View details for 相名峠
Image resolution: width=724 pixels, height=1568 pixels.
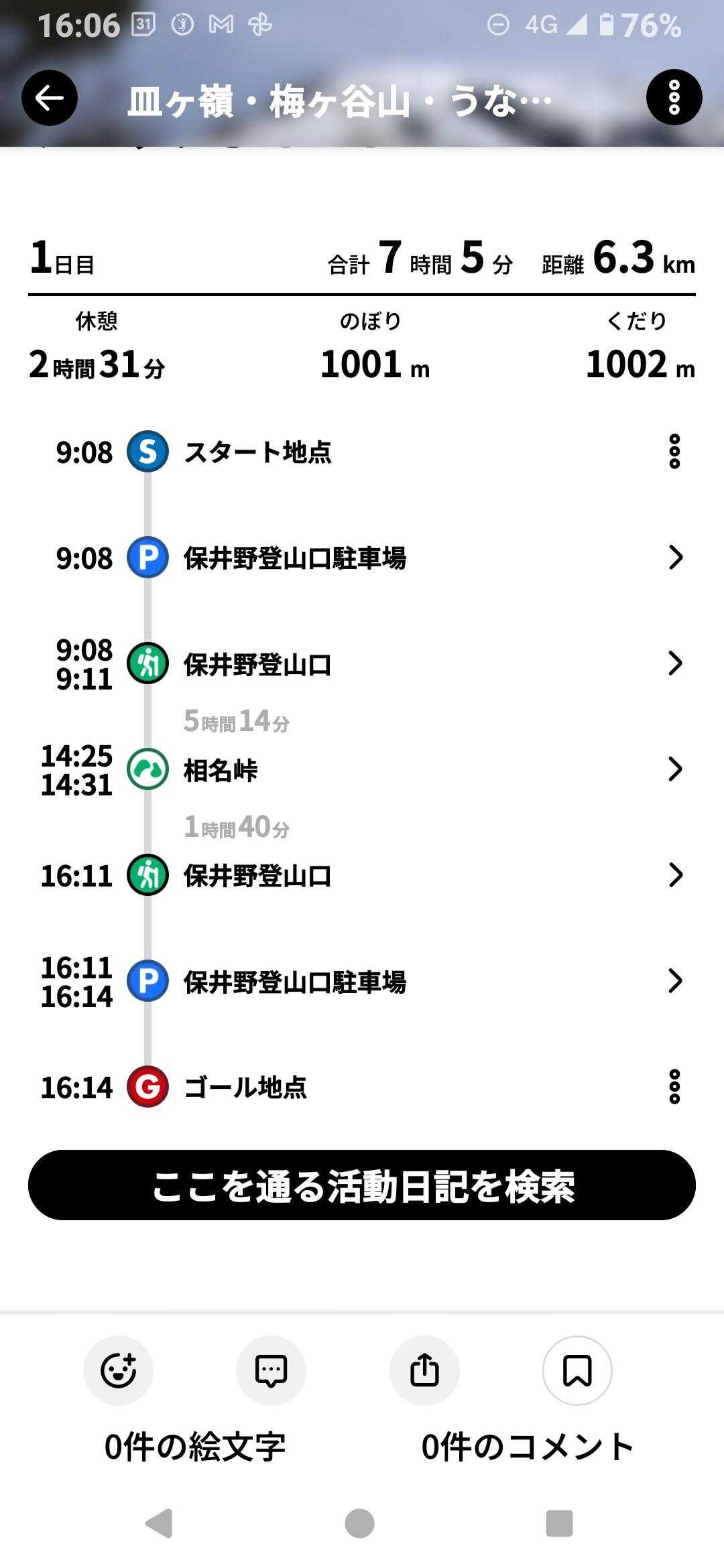coord(362,770)
